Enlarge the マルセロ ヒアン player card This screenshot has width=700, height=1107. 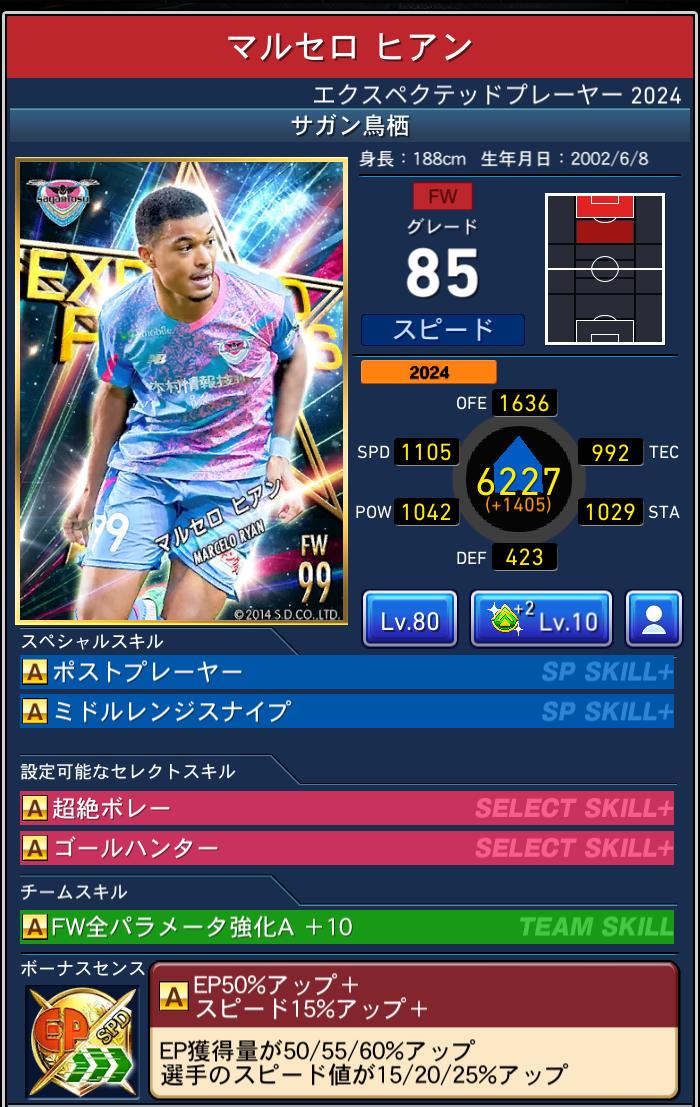click(181, 391)
